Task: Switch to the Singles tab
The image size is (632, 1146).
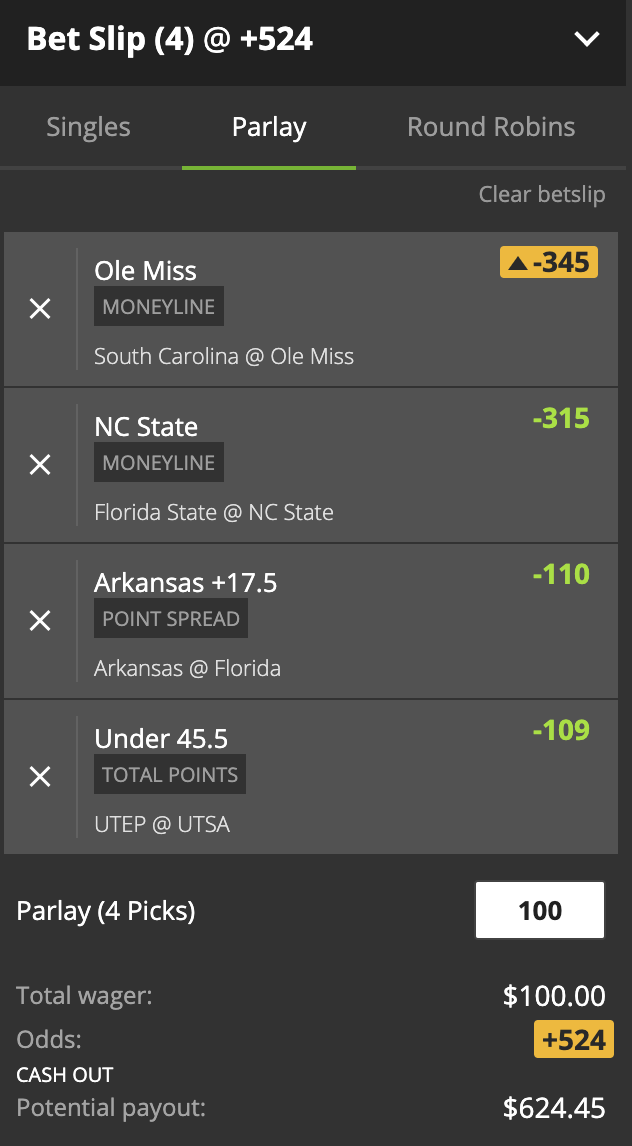Action: [88, 128]
